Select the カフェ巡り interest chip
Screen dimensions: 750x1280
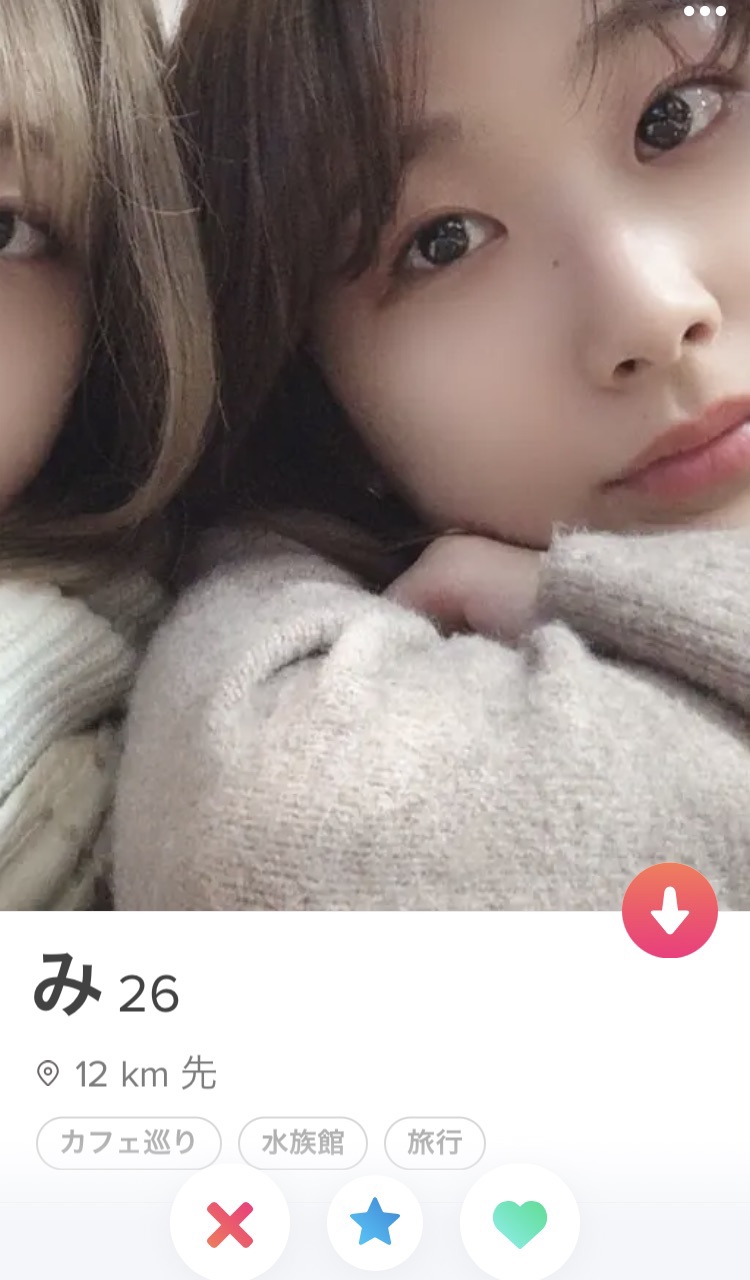click(x=129, y=1143)
